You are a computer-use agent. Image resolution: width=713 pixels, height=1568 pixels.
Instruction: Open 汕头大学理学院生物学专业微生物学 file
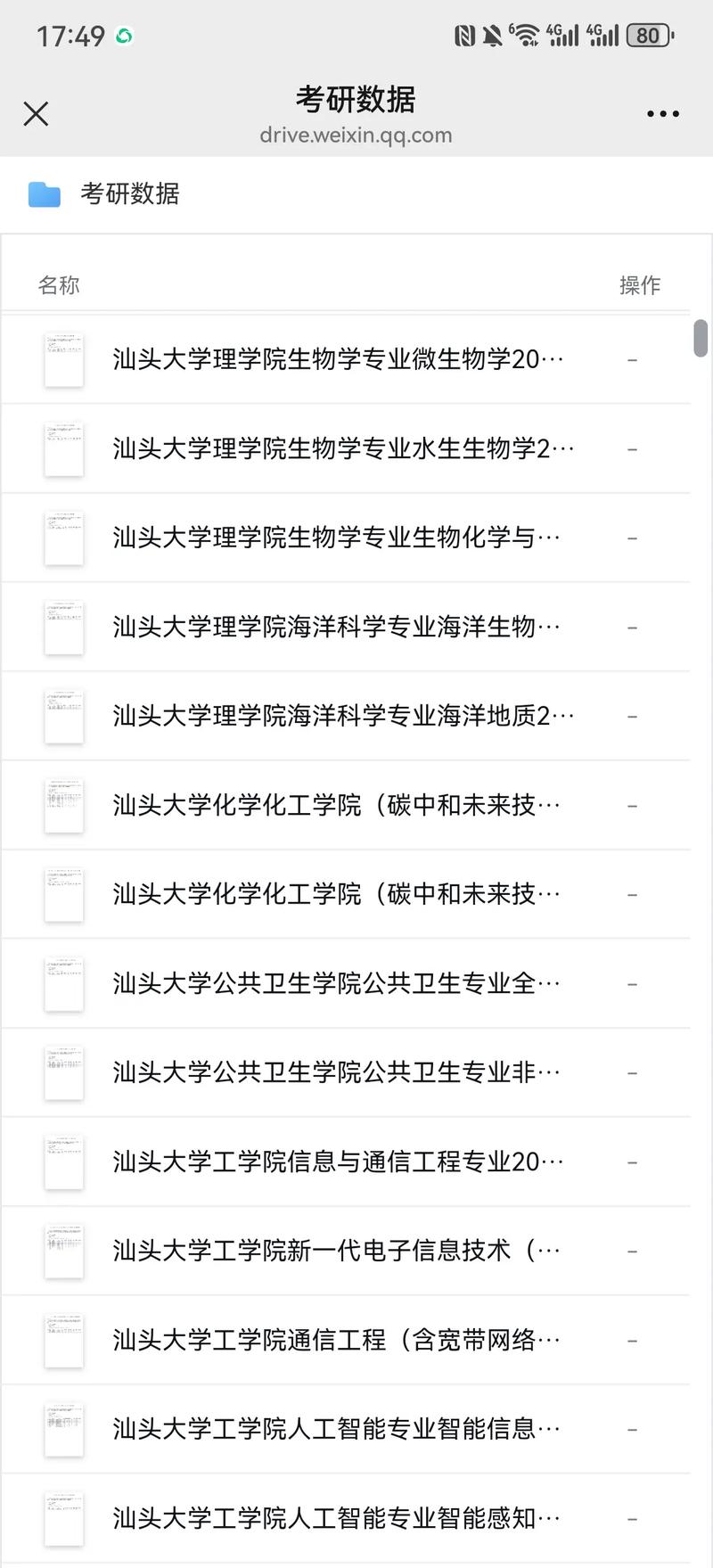339,359
